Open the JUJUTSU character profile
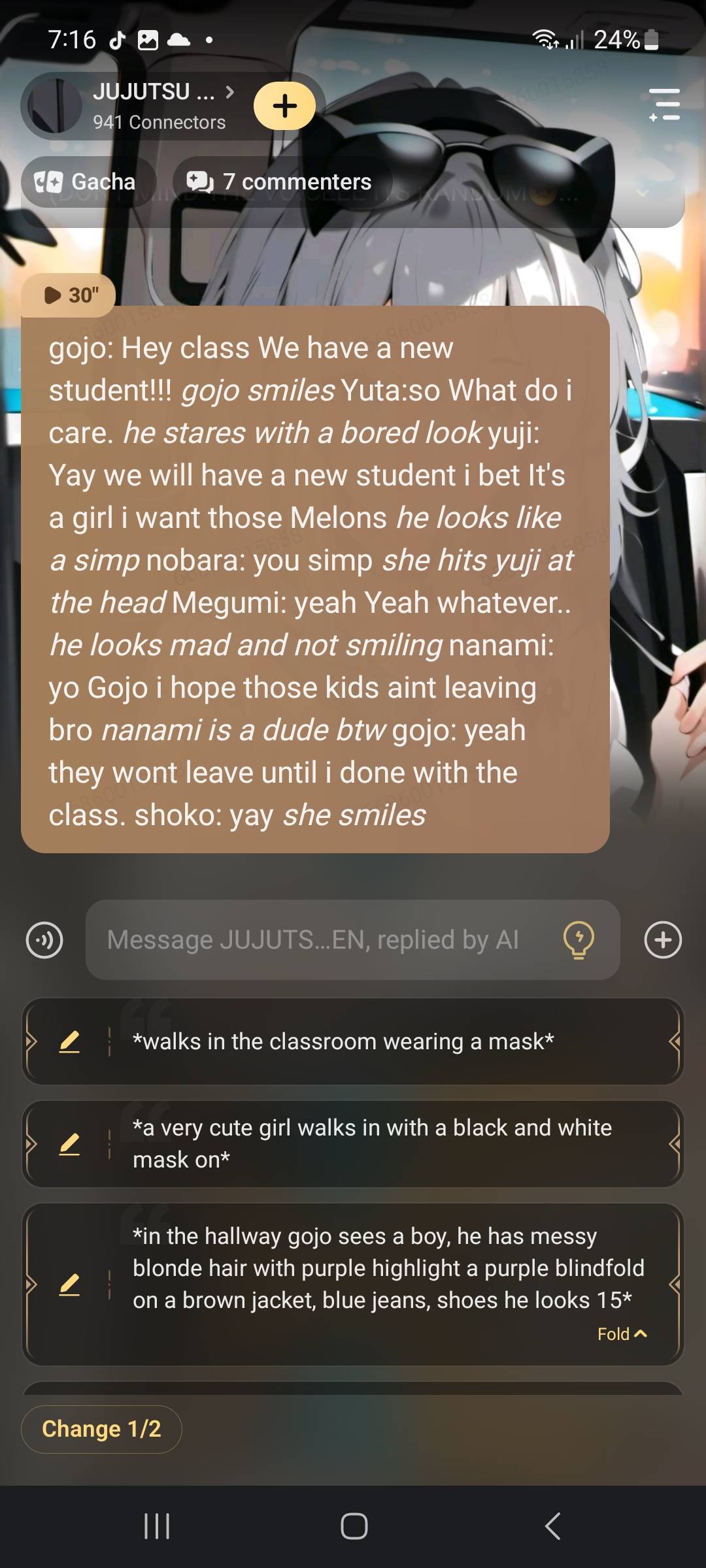 tap(154, 105)
